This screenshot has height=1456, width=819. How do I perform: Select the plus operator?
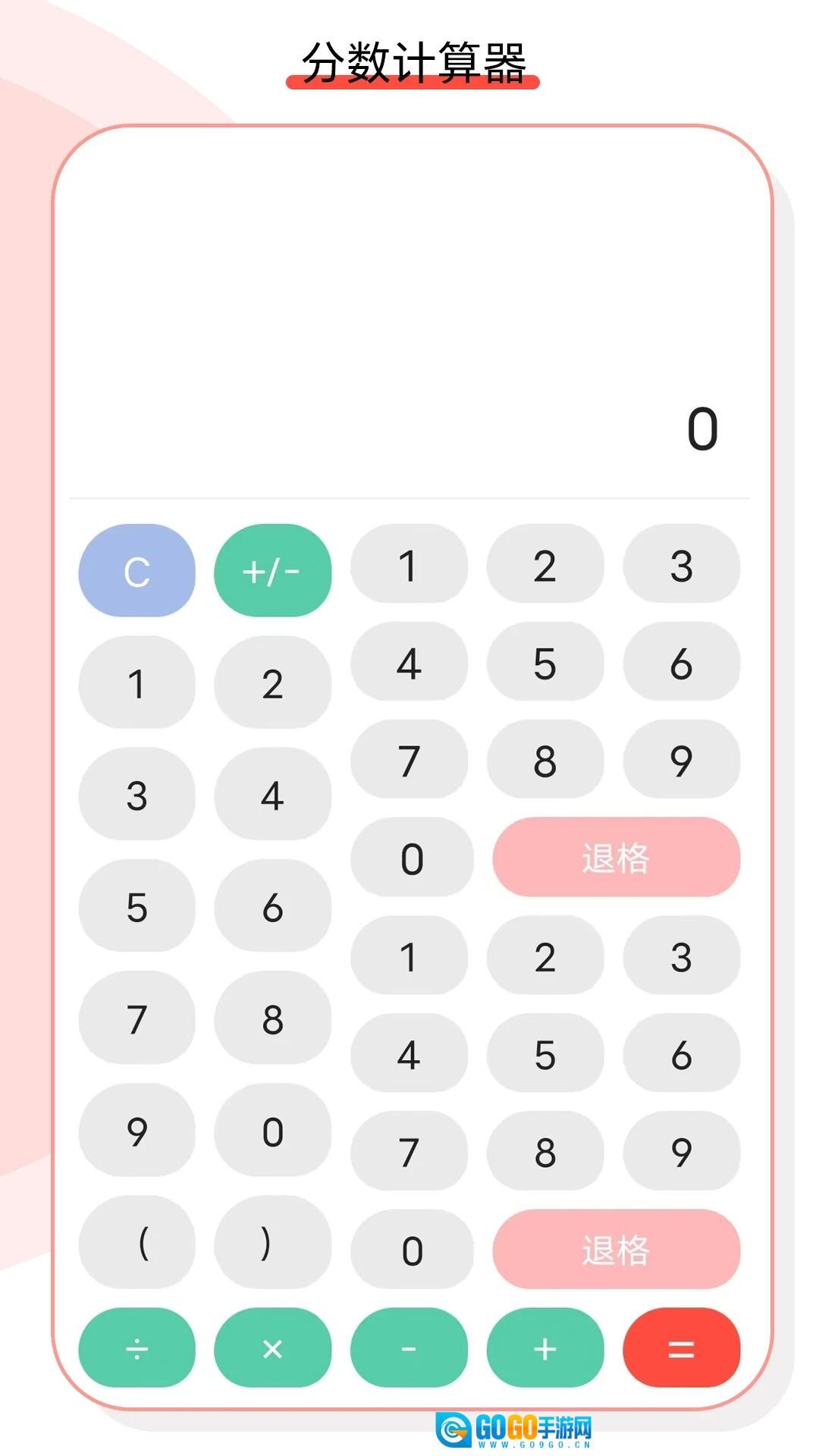[544, 1348]
